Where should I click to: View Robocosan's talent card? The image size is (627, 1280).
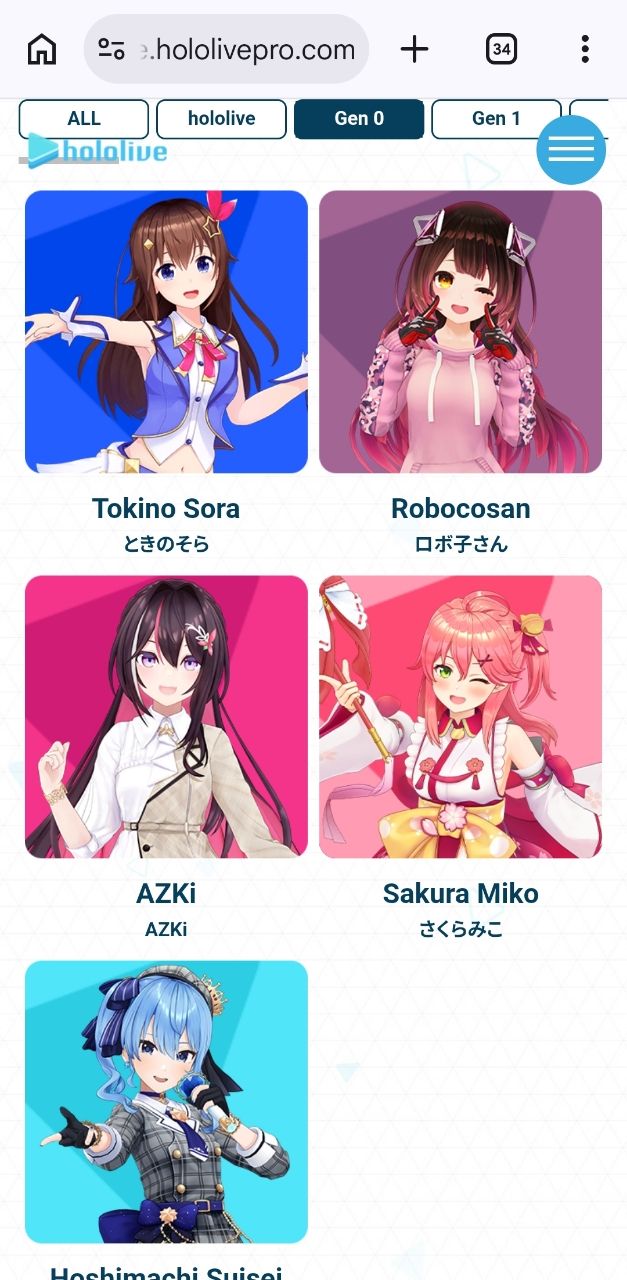460,332
